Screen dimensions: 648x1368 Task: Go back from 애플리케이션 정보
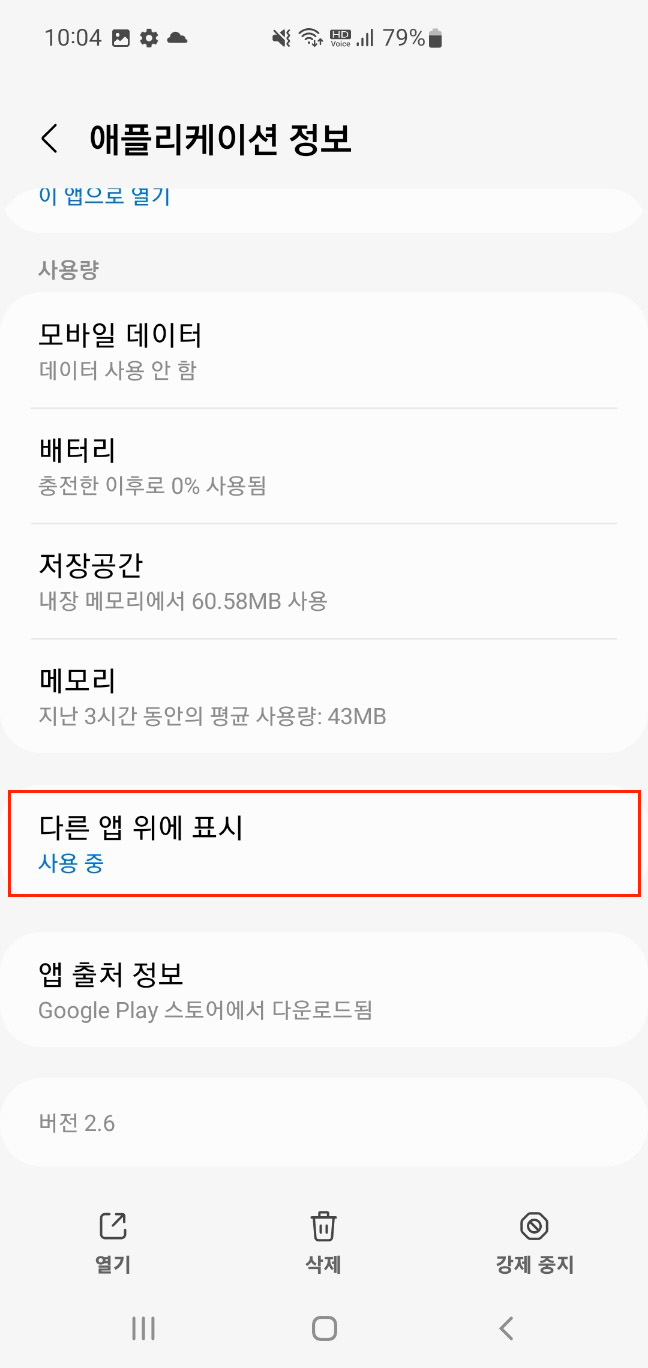[49, 139]
